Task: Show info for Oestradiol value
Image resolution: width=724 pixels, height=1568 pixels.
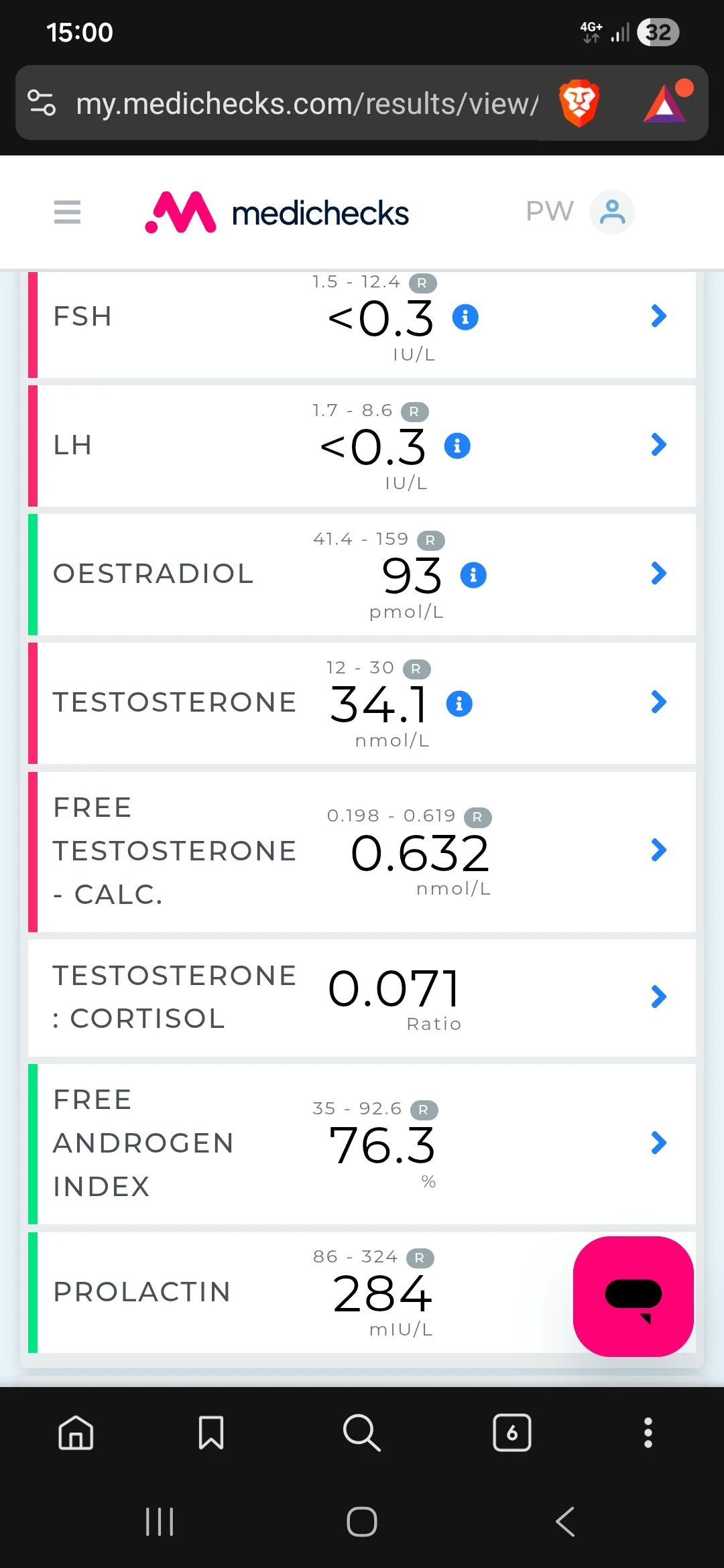Action: pos(473,575)
